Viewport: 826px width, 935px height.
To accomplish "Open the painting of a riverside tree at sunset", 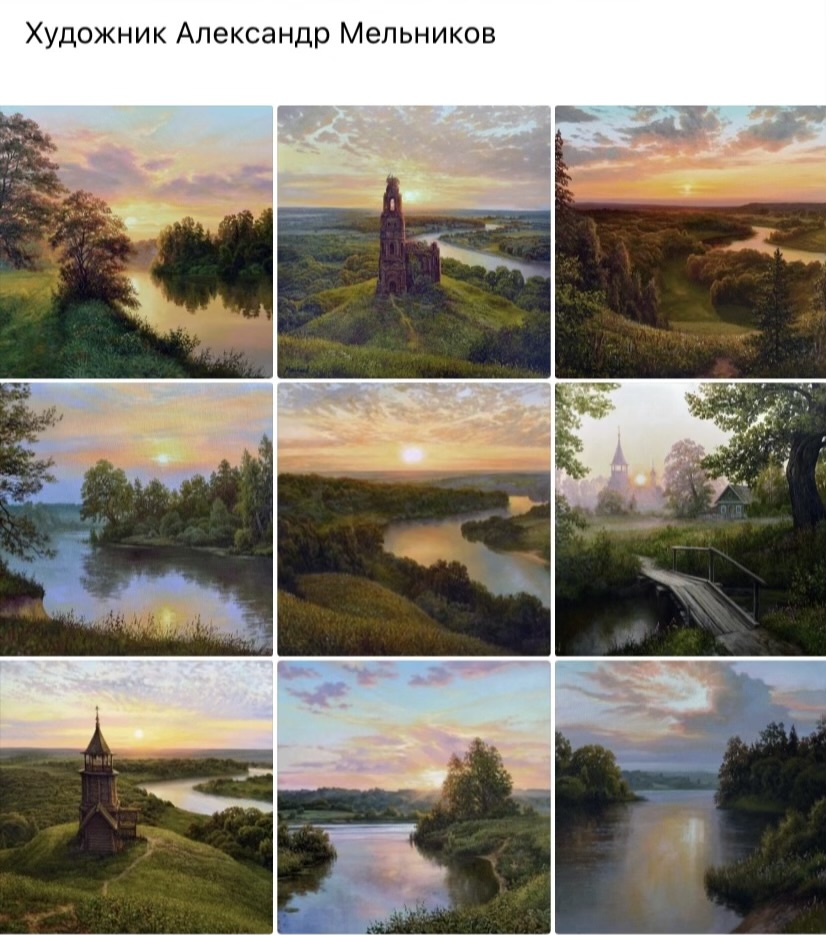I will (x=136, y=241).
